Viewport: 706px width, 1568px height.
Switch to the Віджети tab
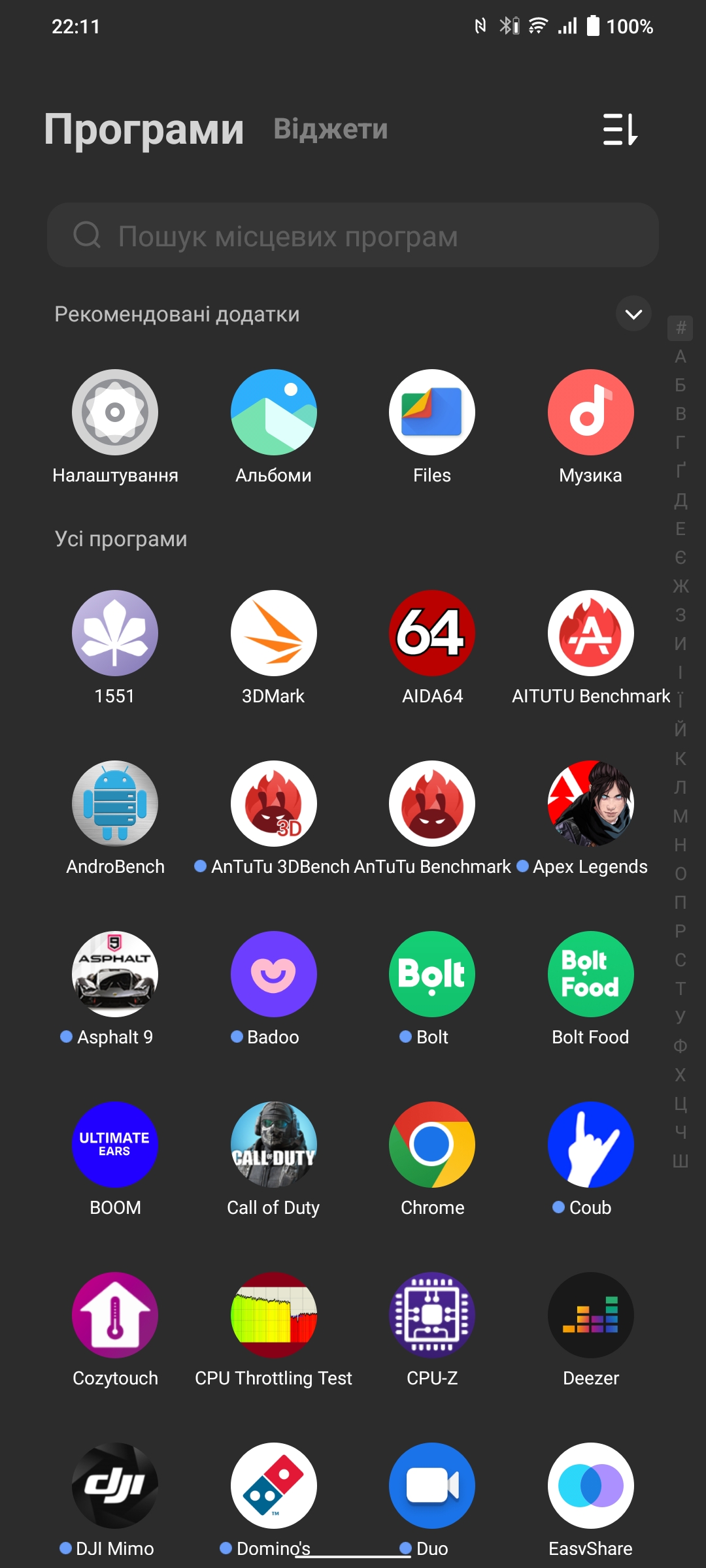tap(330, 129)
